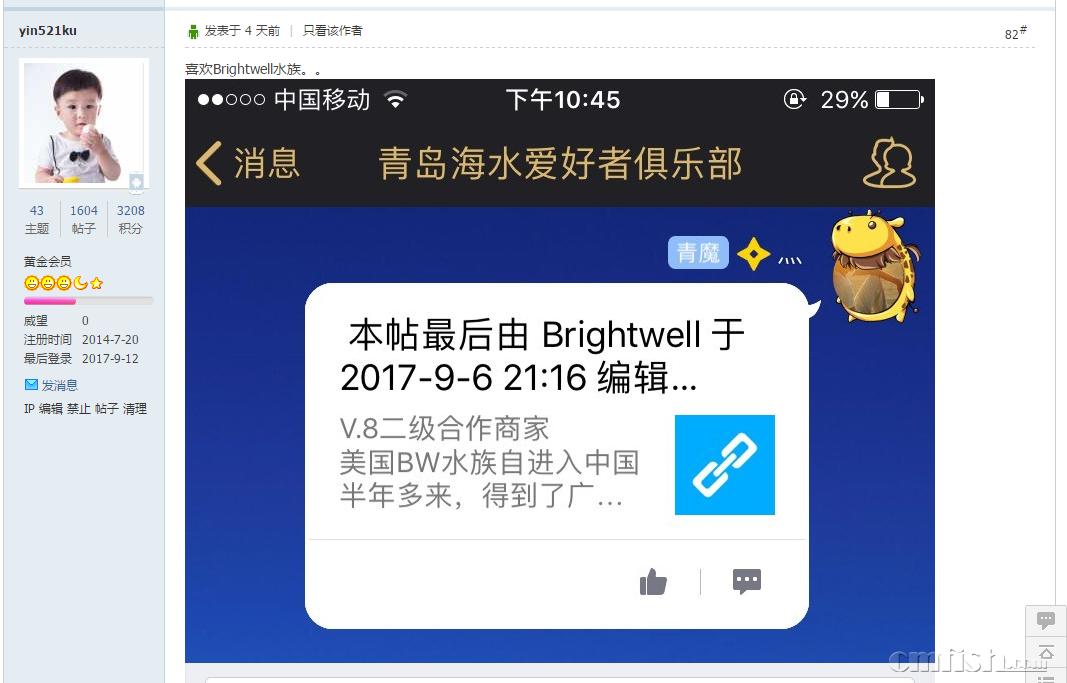Check the poster's IP
Screen dimensions: 1067x683
(29, 409)
